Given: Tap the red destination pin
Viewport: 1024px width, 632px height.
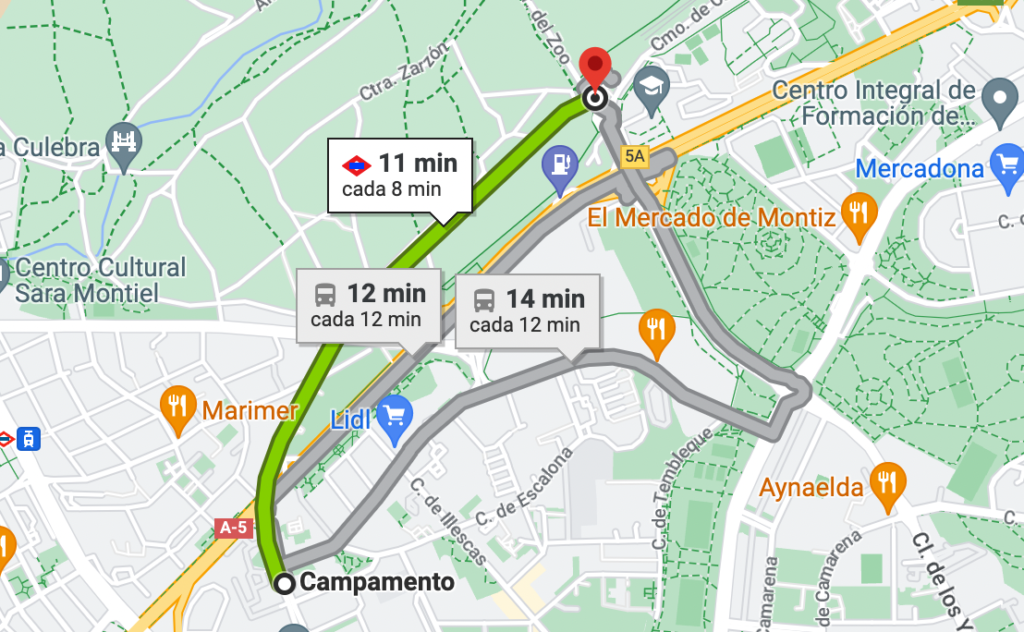Looking at the screenshot, I should pos(597,67).
